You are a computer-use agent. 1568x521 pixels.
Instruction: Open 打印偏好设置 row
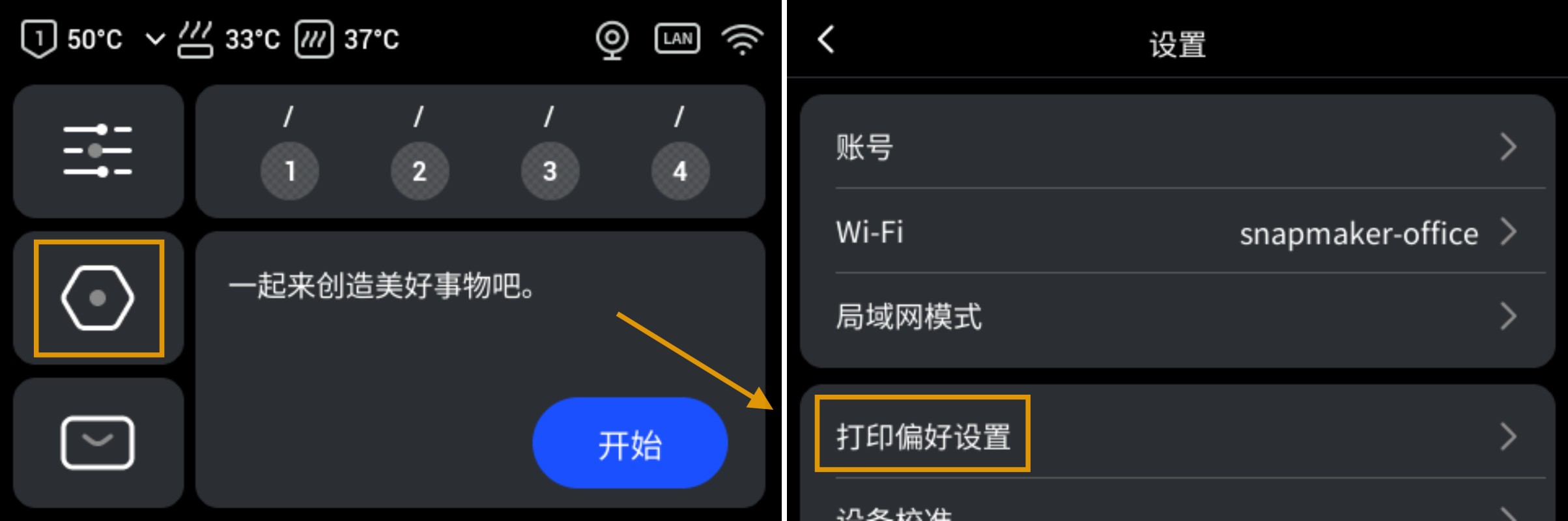tap(1176, 436)
